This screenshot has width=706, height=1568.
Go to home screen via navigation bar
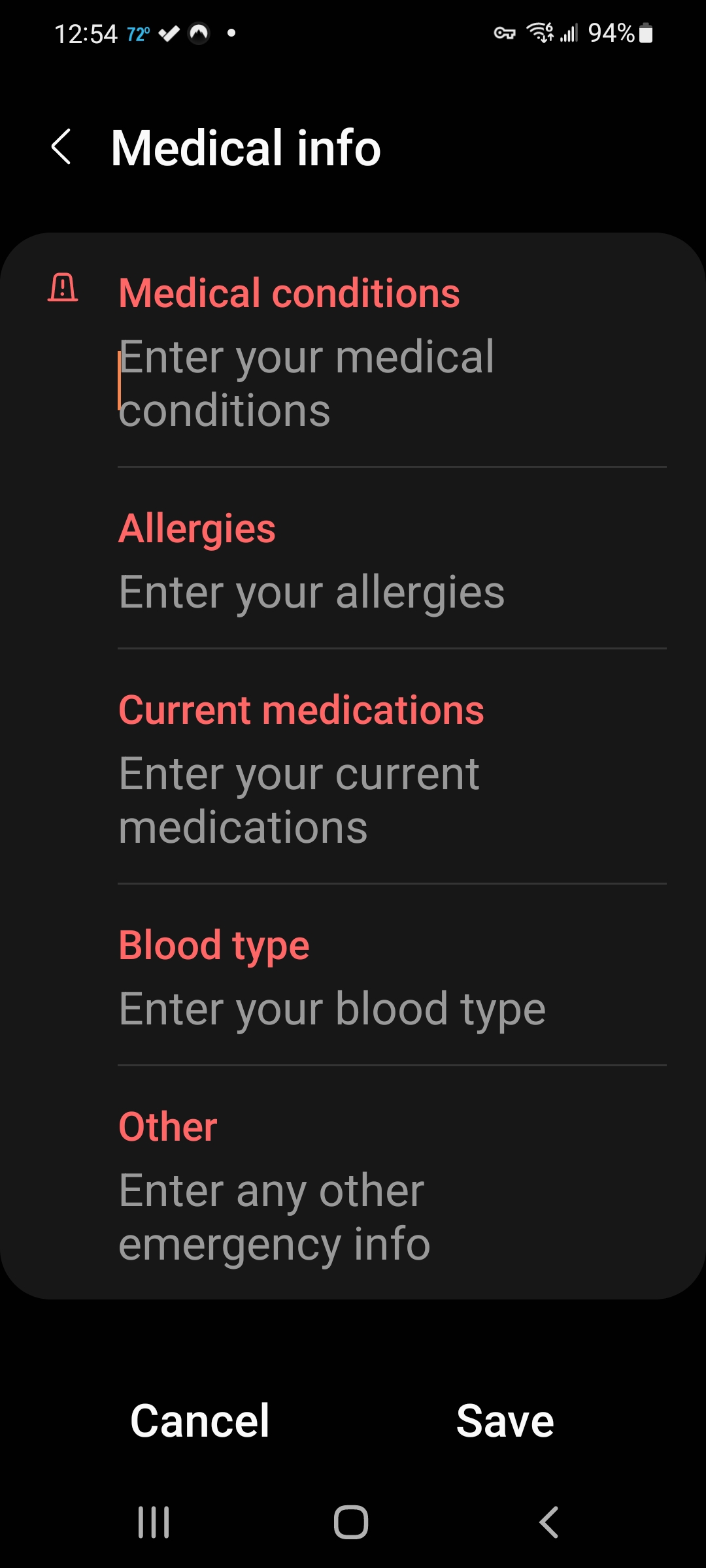point(351,1522)
